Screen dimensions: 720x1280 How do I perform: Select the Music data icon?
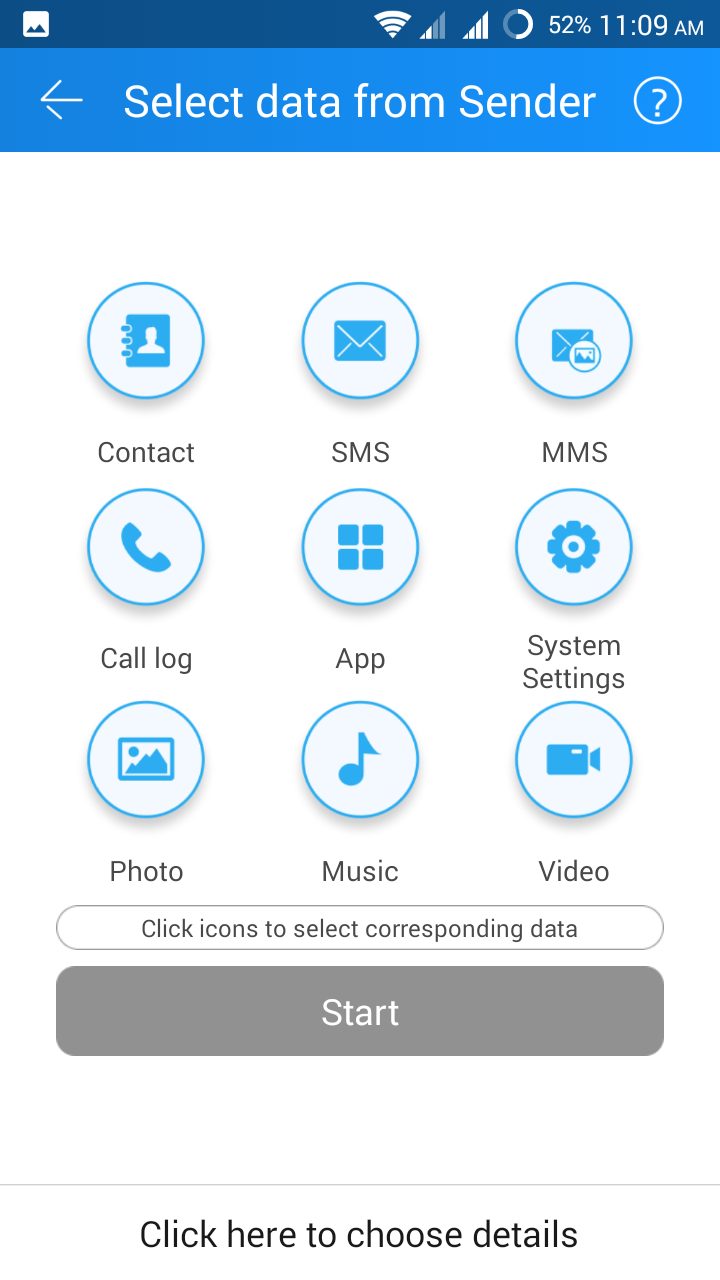(x=360, y=760)
